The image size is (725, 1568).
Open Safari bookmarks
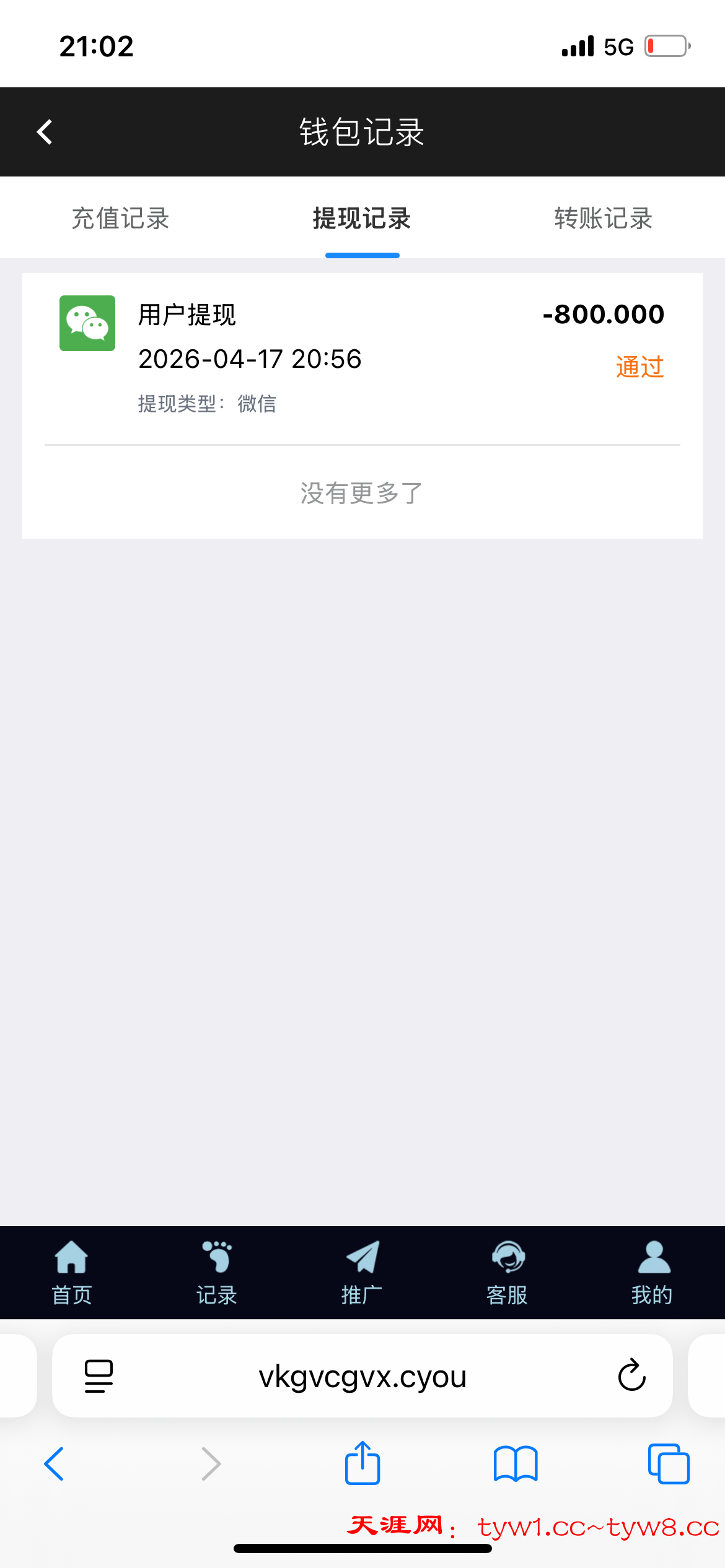click(x=515, y=1464)
